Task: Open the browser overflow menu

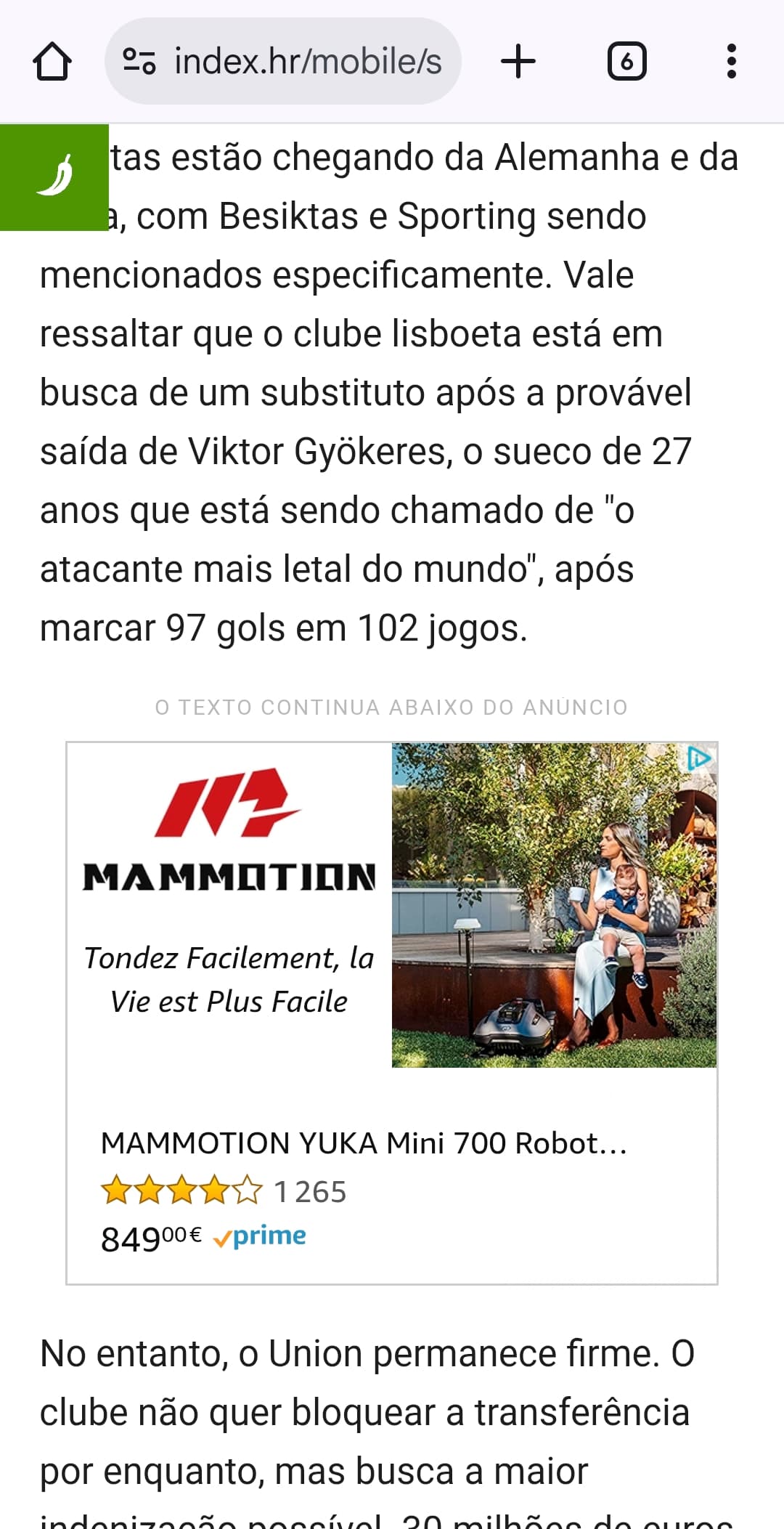Action: tap(731, 62)
